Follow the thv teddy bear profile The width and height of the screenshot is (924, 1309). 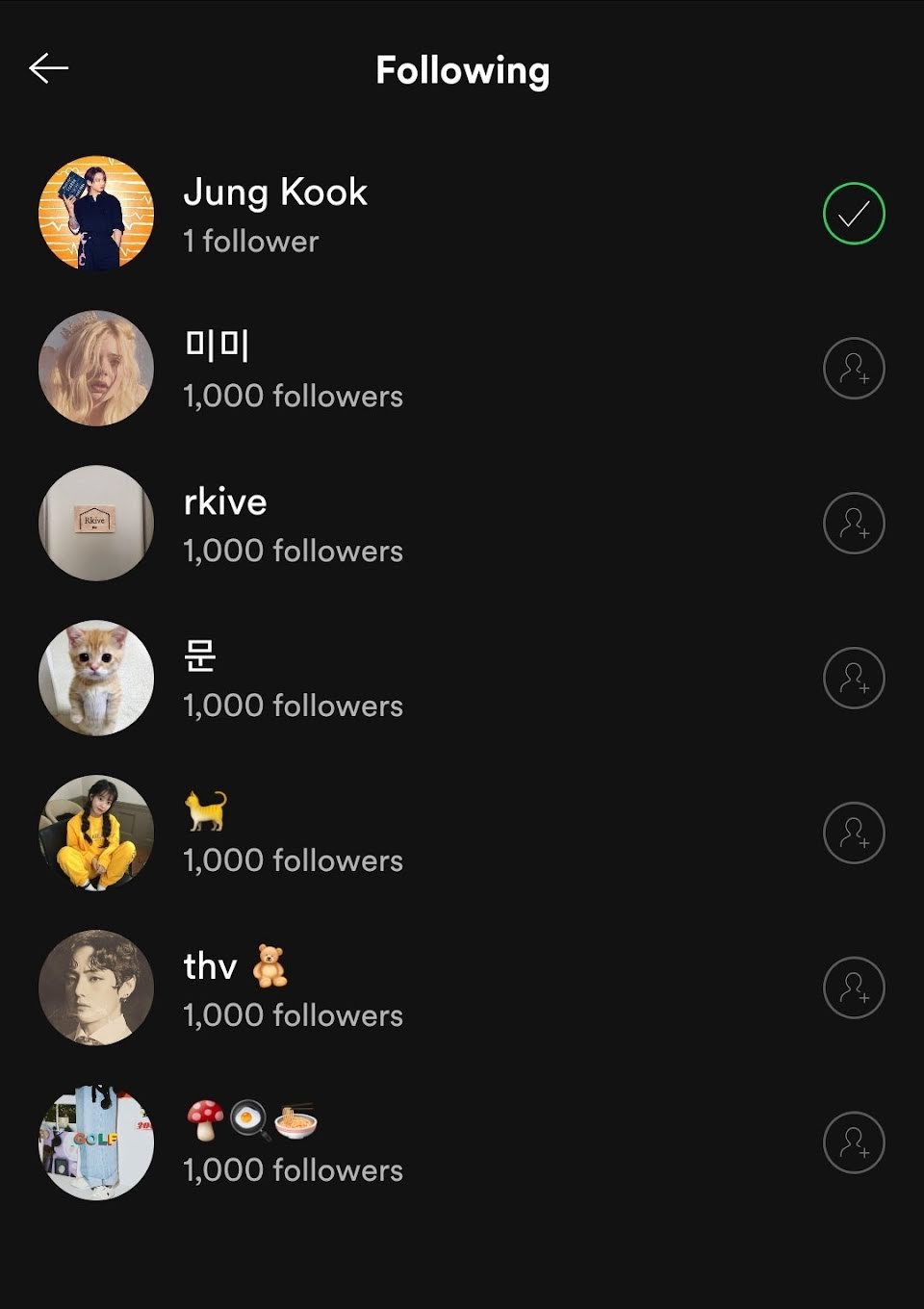click(x=853, y=988)
